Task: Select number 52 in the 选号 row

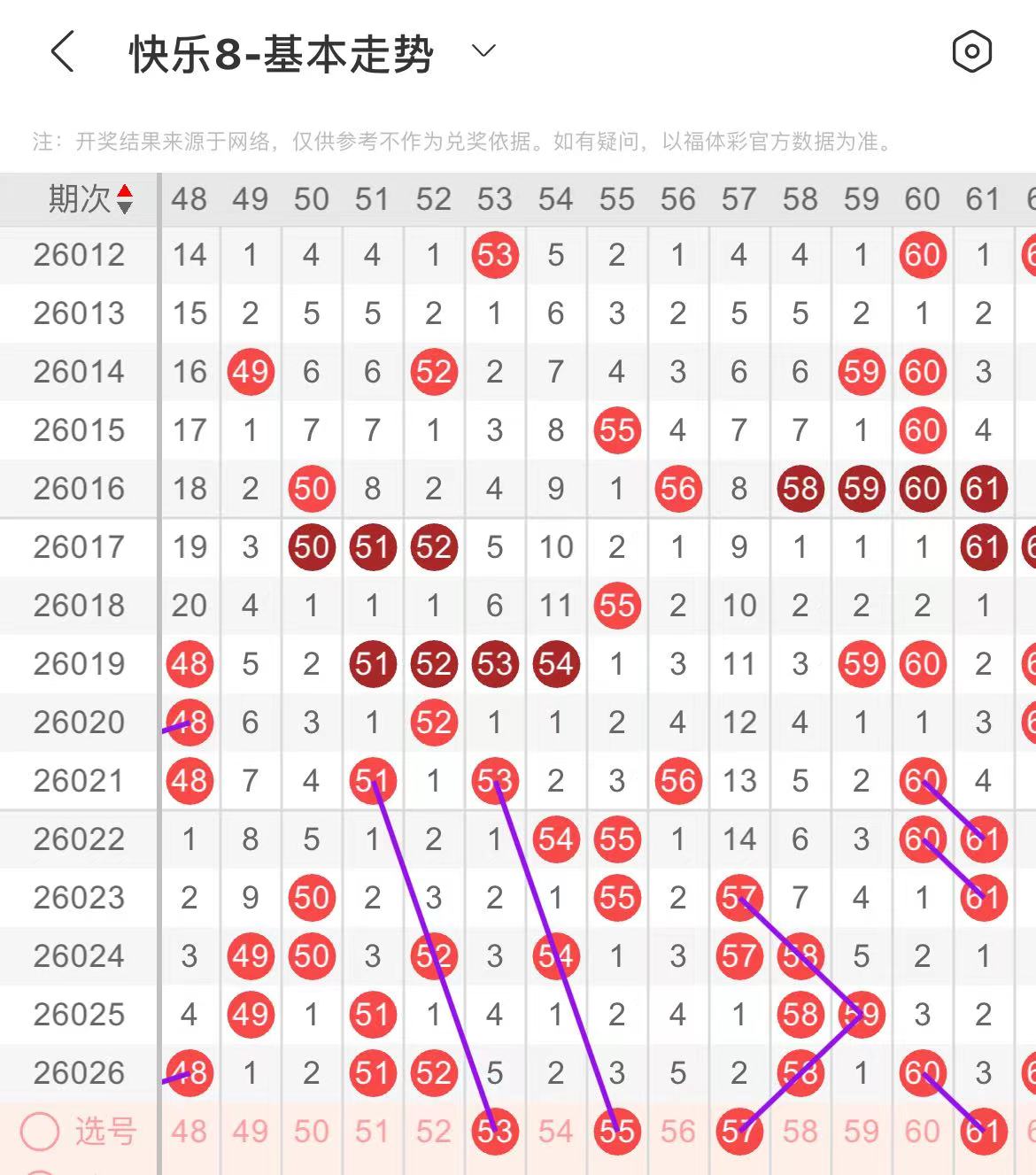Action: pos(433,1132)
